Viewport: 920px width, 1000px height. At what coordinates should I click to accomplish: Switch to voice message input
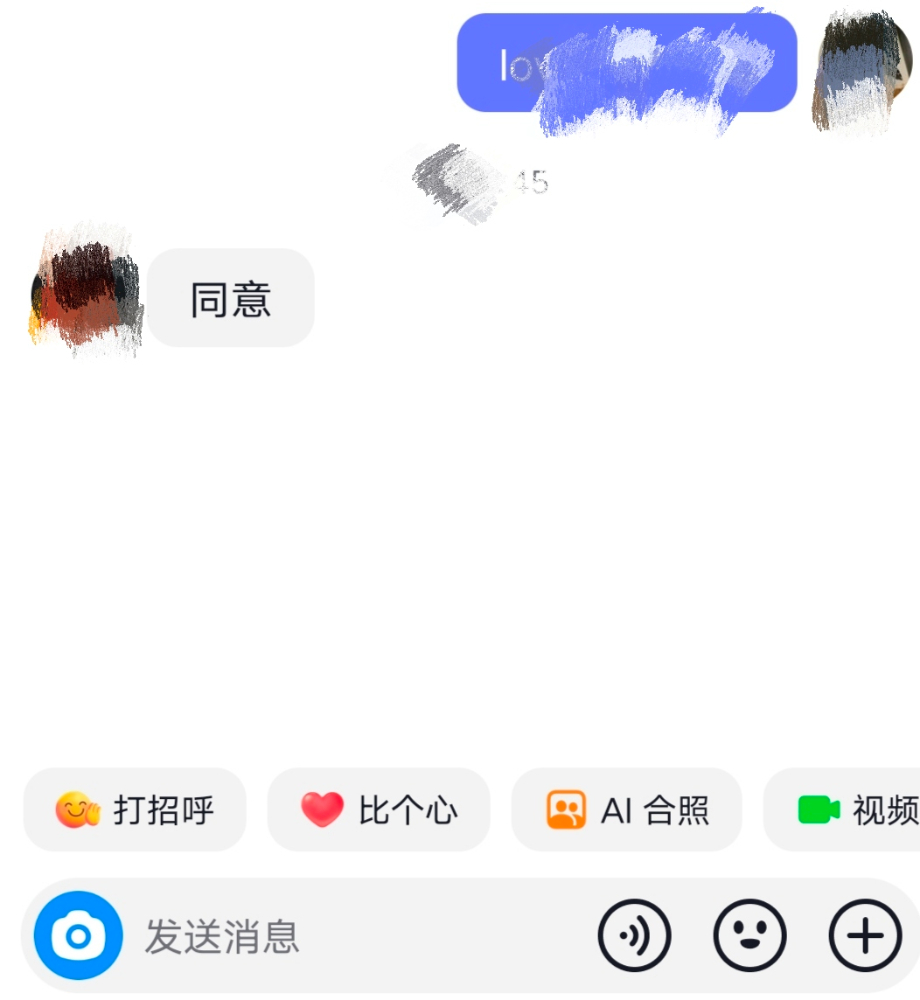tap(634, 937)
